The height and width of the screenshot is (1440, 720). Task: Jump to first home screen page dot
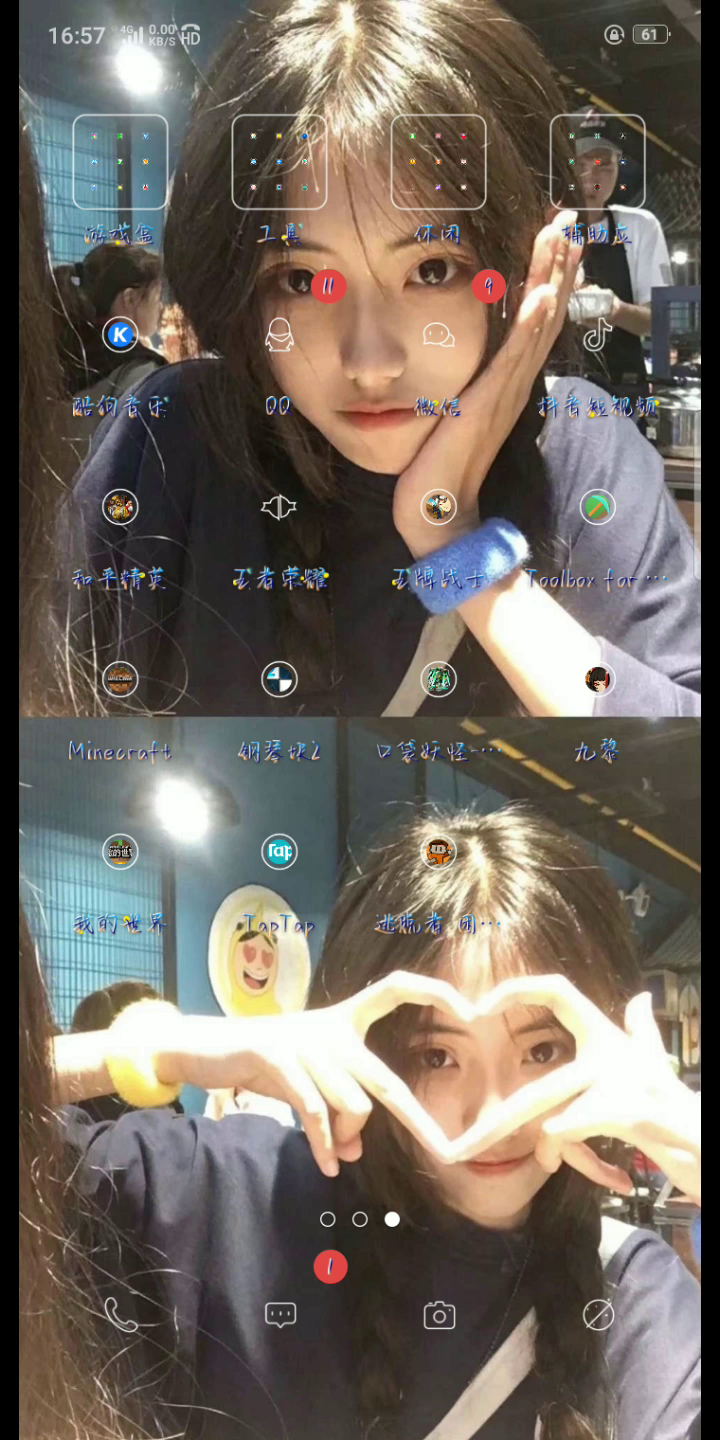[328, 1219]
